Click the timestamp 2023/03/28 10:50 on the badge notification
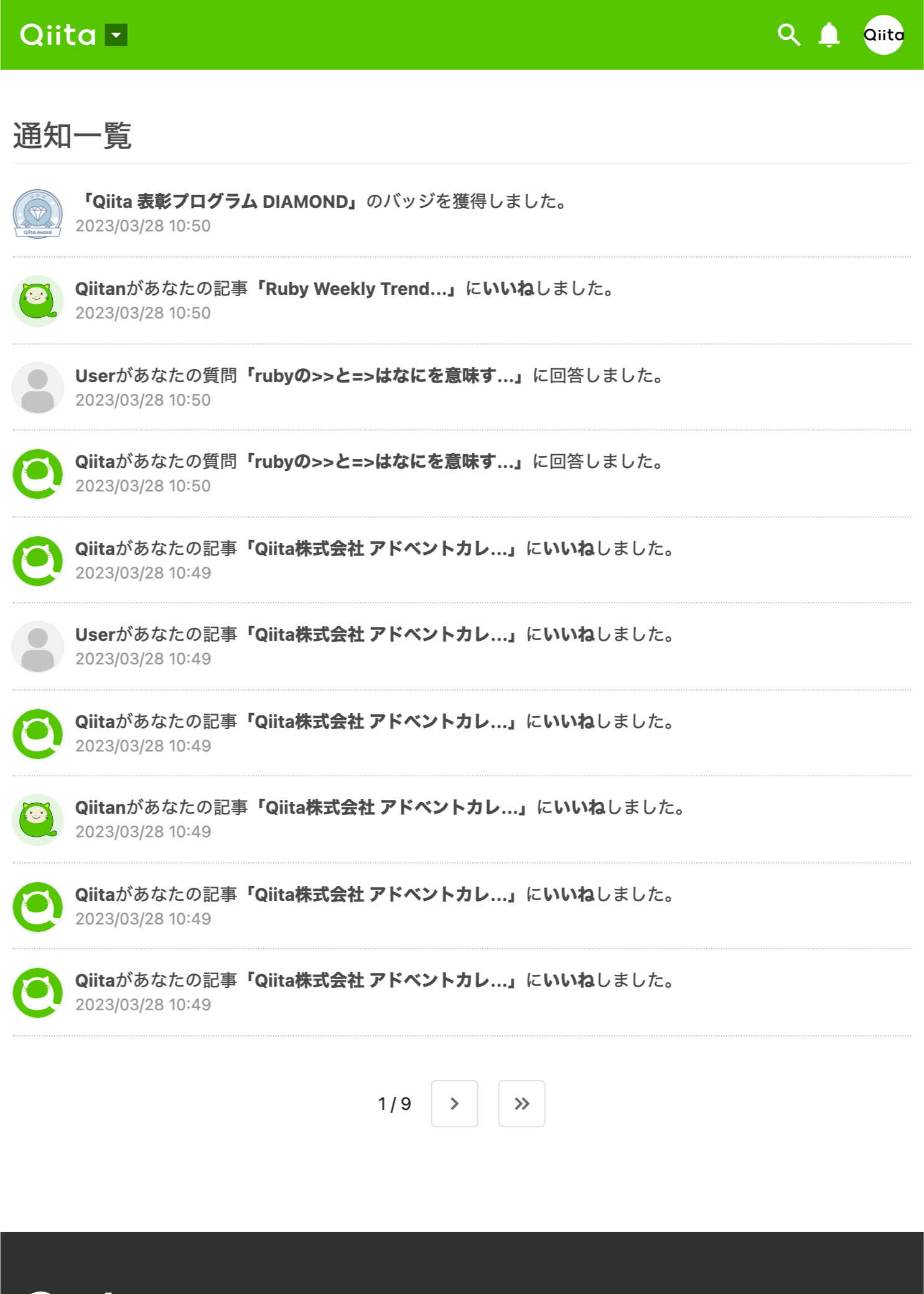This screenshot has height=1294, width=924. (144, 226)
